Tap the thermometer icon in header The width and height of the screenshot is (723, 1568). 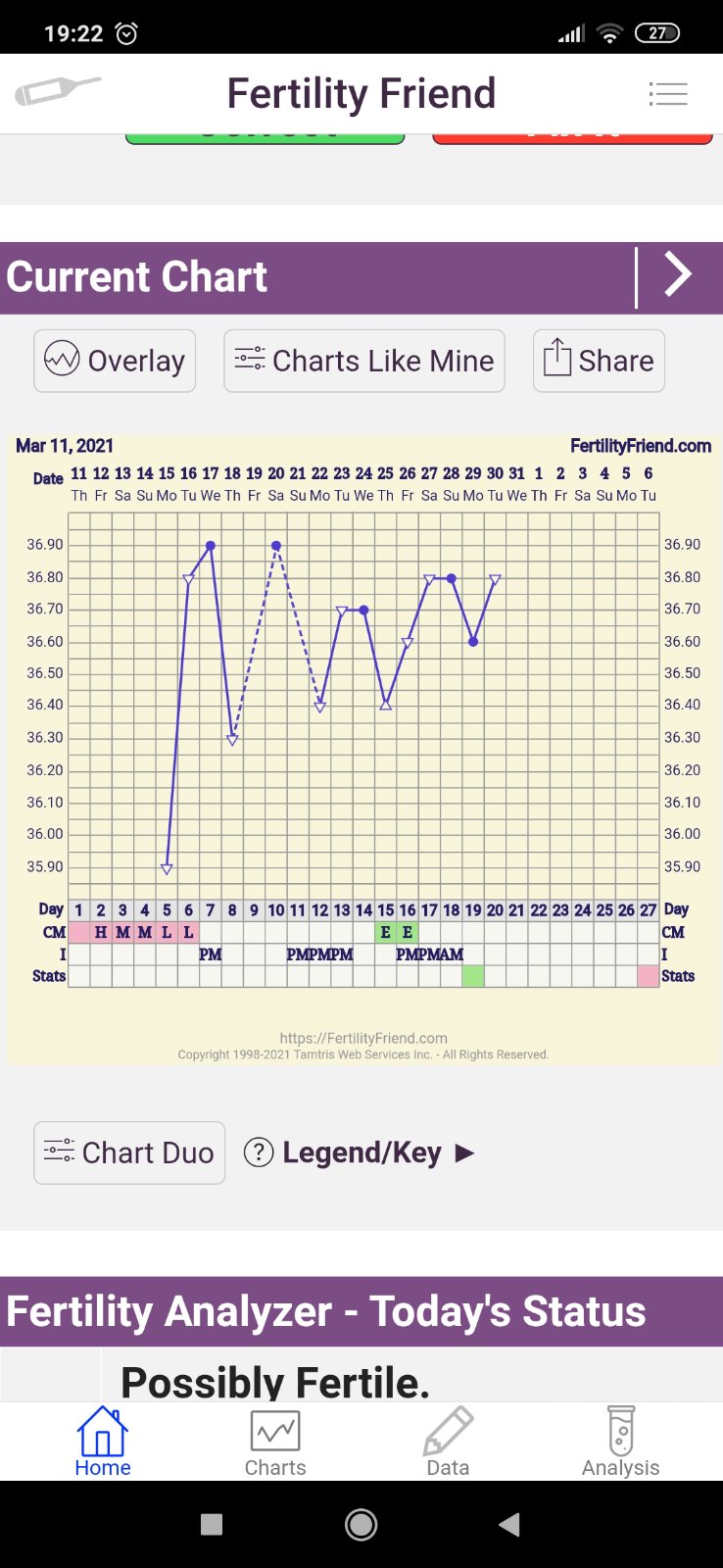coord(57,91)
